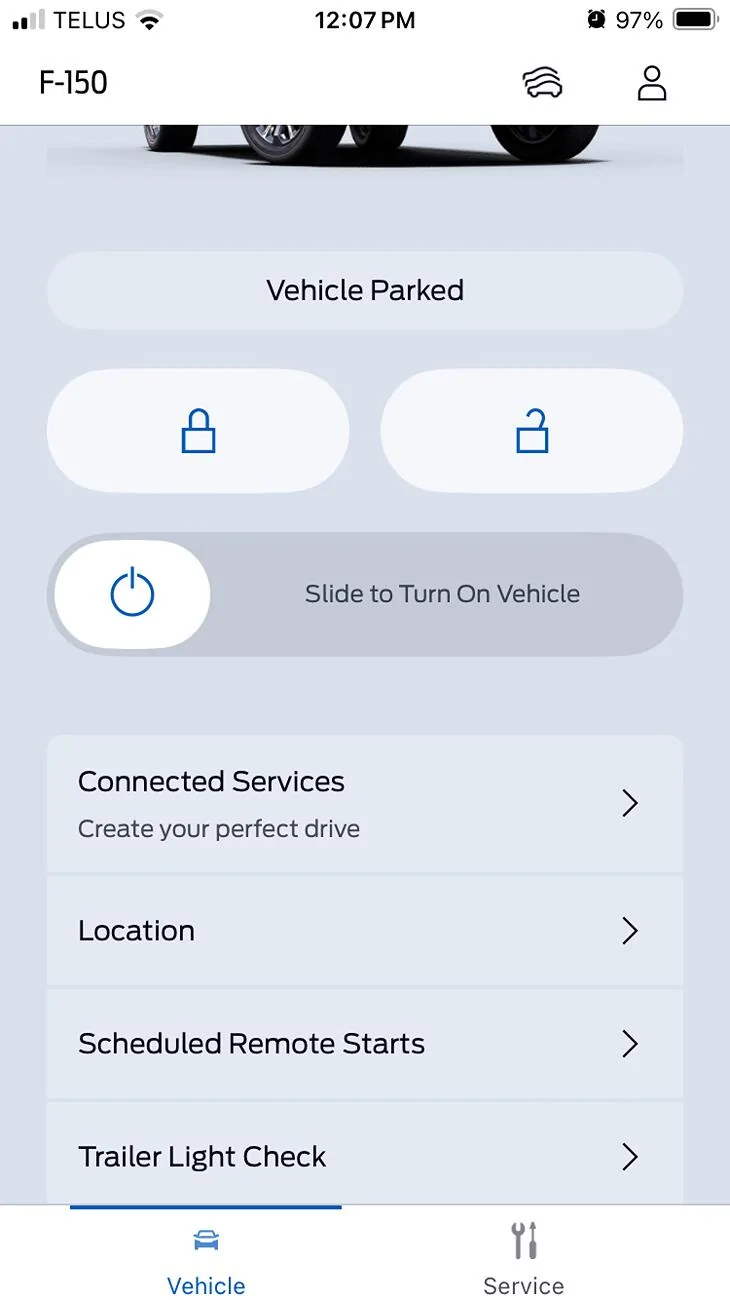
Task: Tap the Service tools icon in bottom bar
Action: (x=523, y=1238)
